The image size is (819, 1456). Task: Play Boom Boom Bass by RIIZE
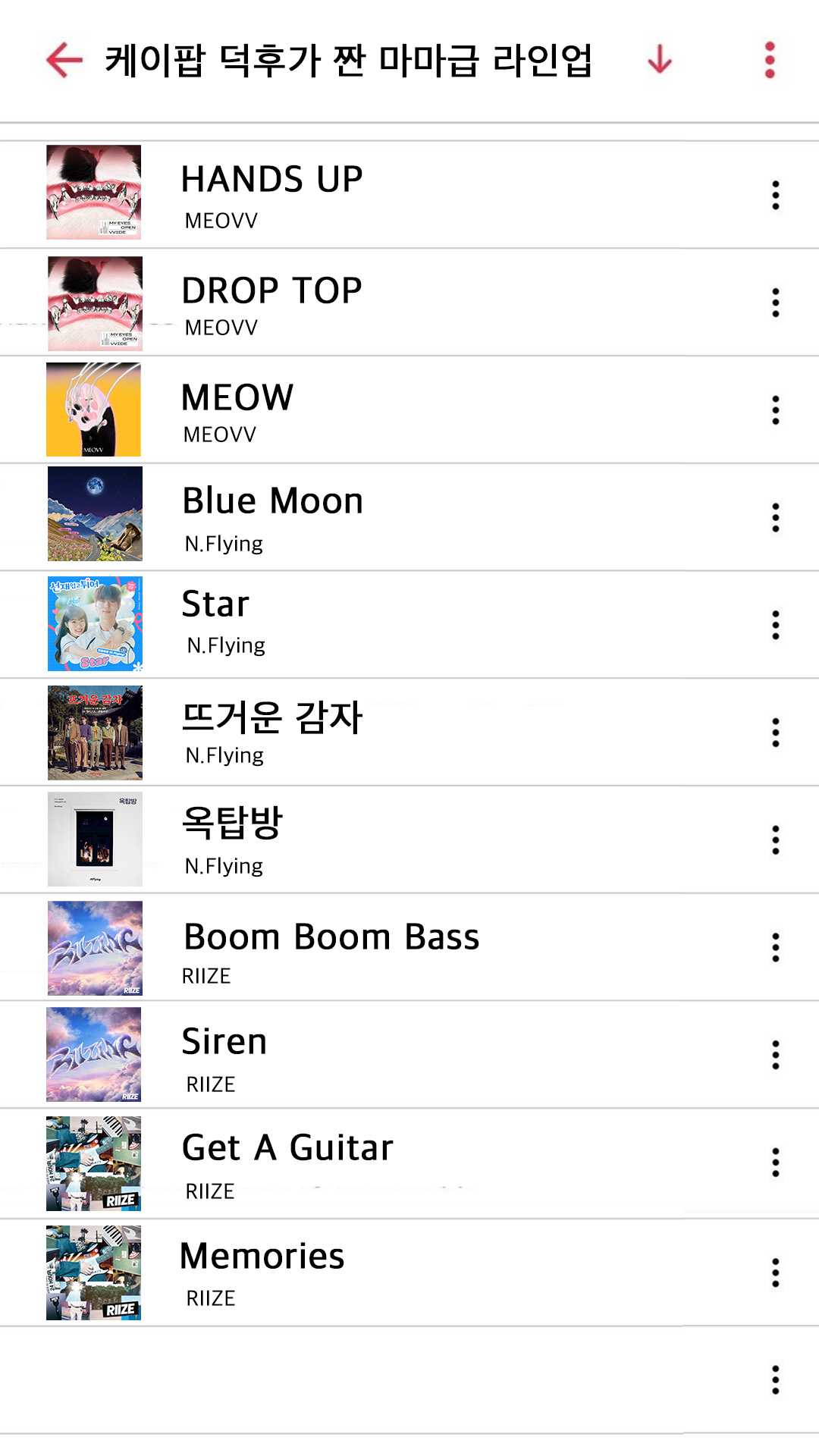click(331, 937)
